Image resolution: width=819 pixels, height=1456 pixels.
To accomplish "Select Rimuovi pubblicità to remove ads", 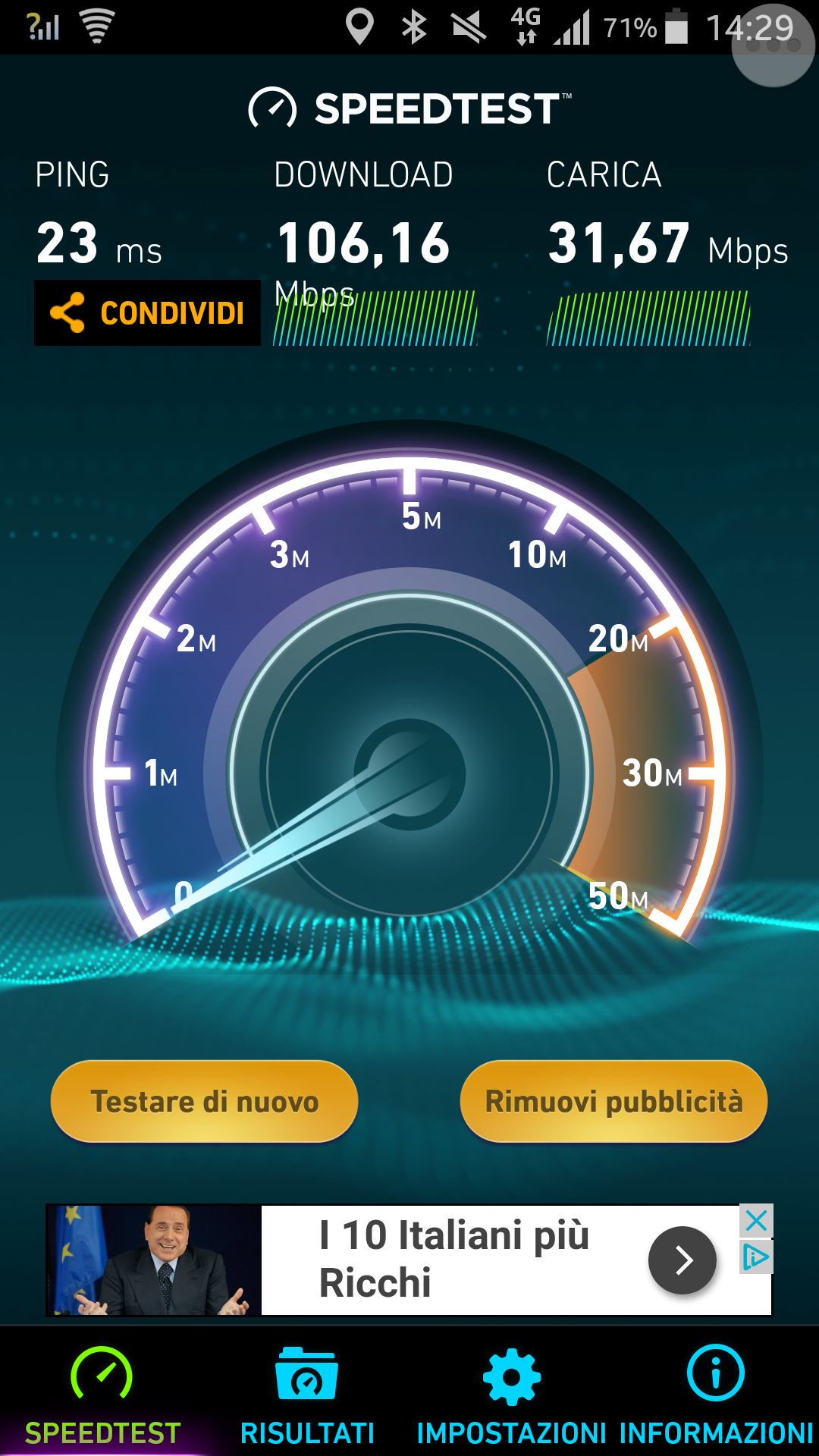I will [613, 1101].
